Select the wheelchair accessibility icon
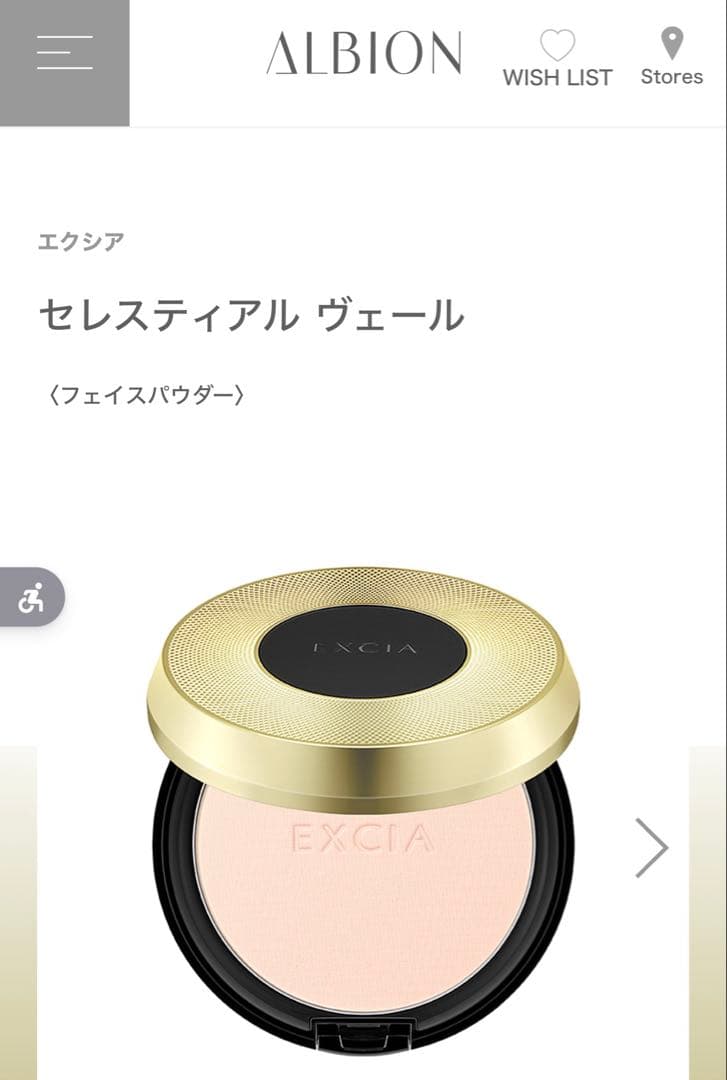727x1080 pixels. (30, 599)
